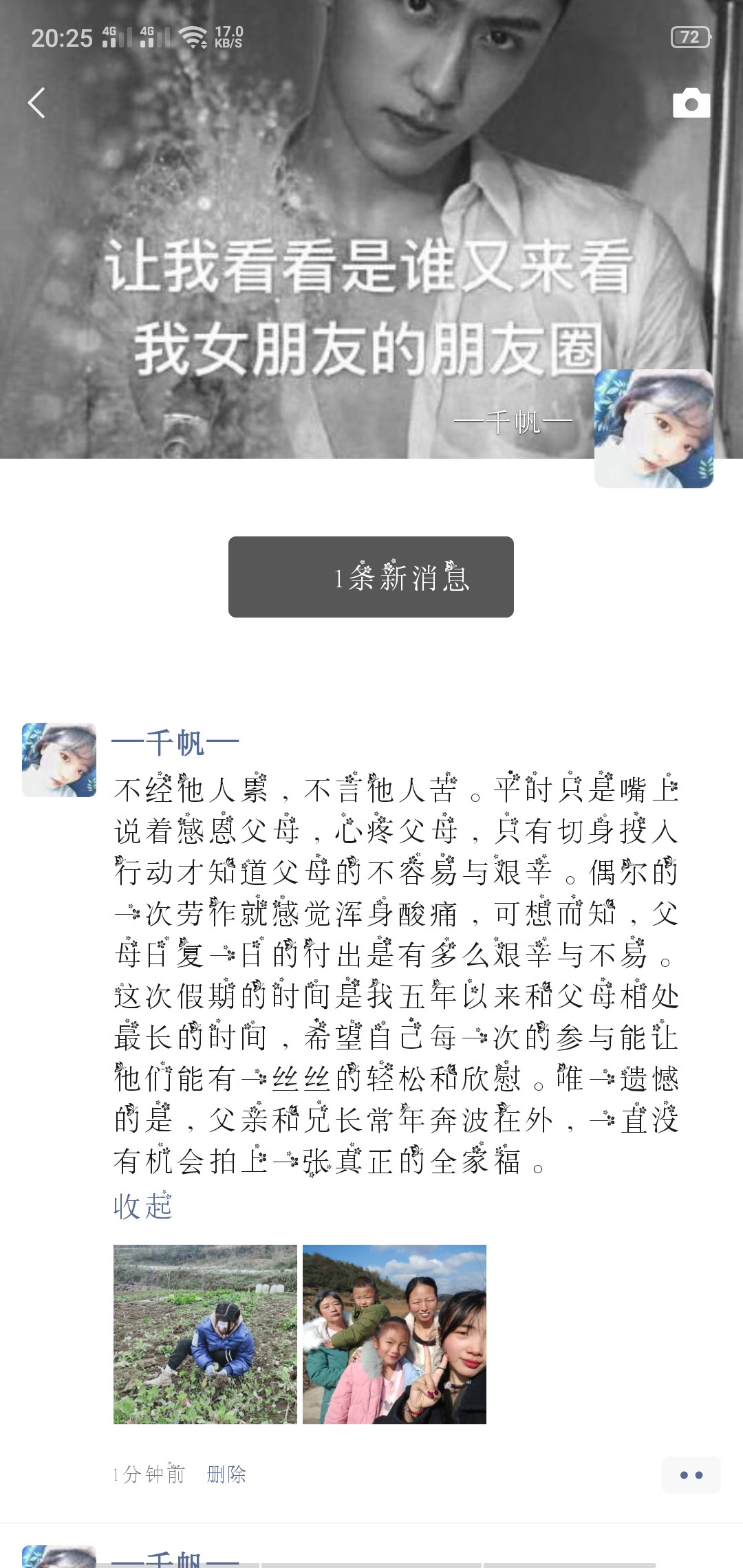The image size is (743, 1568).
Task: Open the 千帆 name link above the post
Action: [175, 743]
